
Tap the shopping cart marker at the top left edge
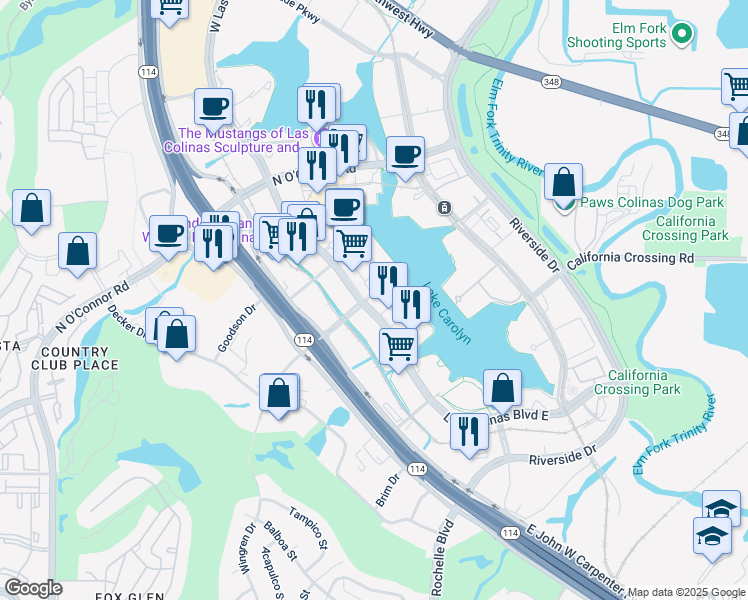tap(170, 7)
